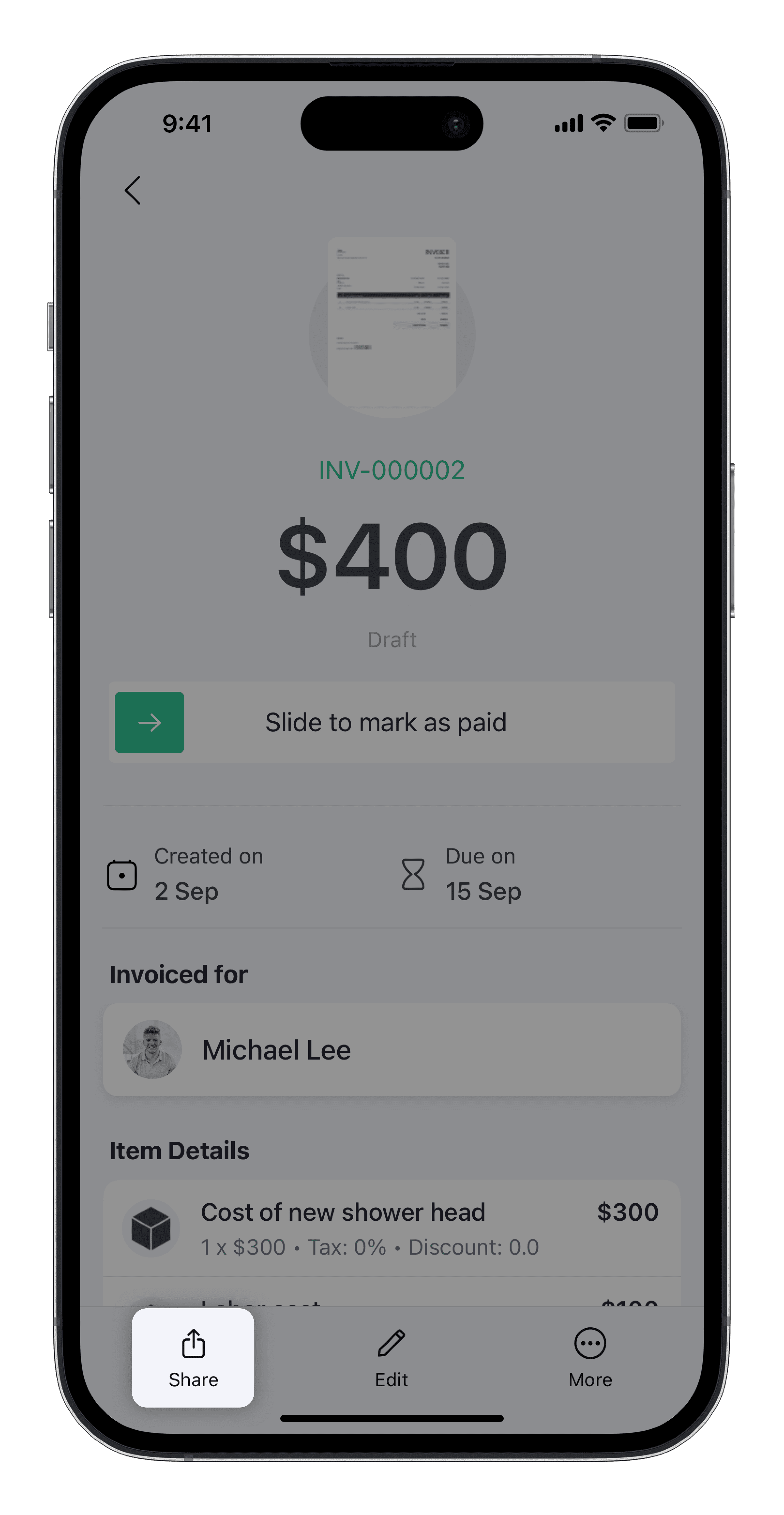Edit this invoice
Screen dimensions: 784x1515
pyautogui.click(x=391, y=1357)
